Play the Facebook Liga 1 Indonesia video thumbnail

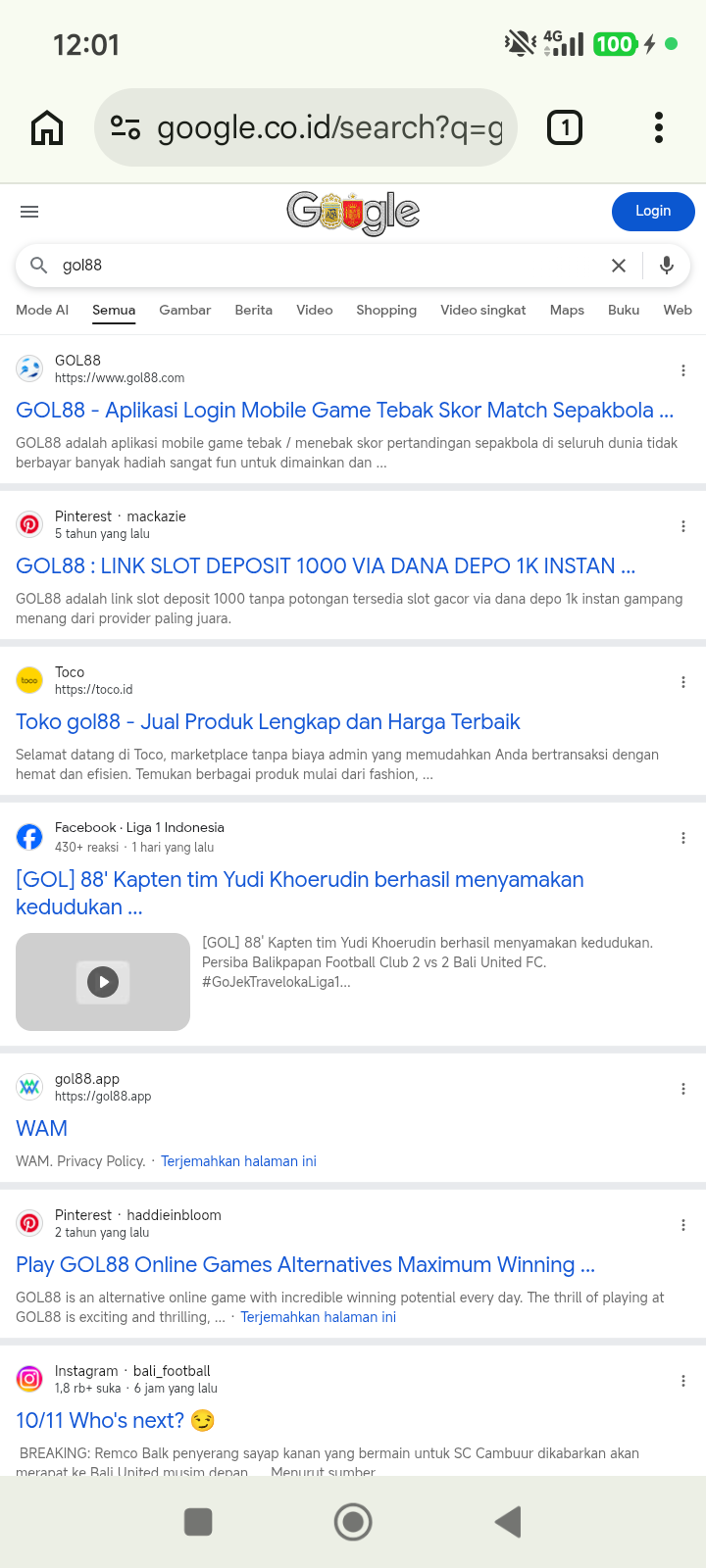103,982
